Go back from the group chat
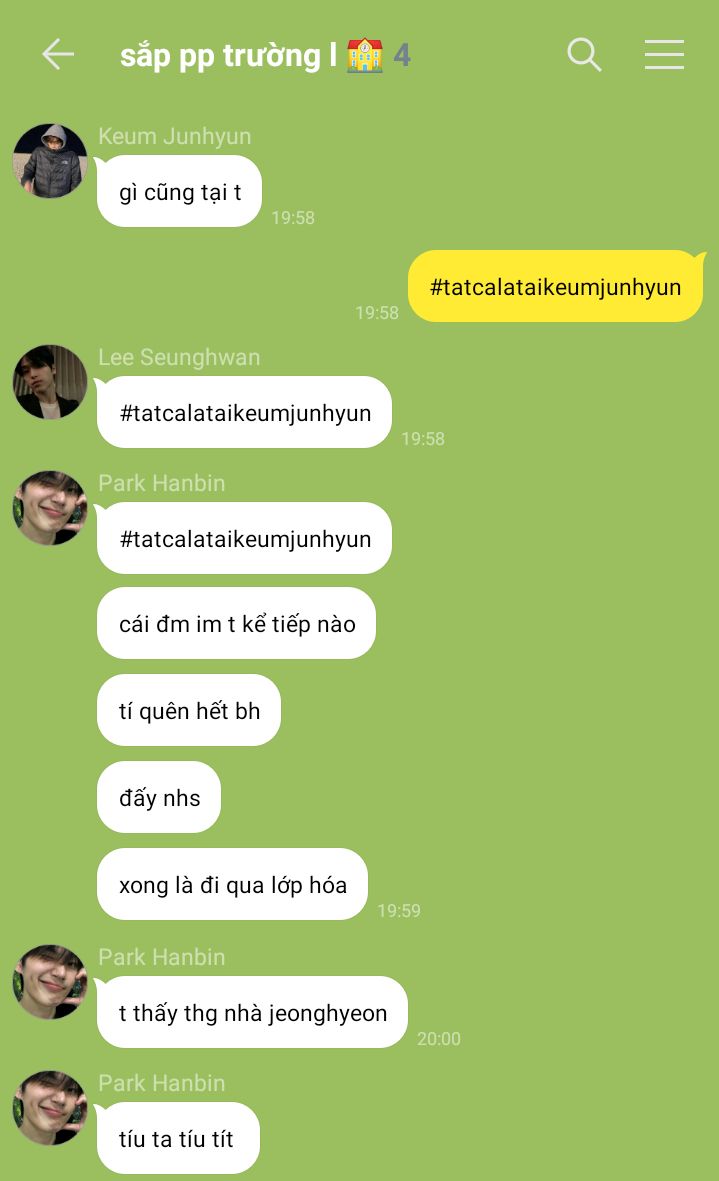The image size is (719, 1181). point(58,55)
